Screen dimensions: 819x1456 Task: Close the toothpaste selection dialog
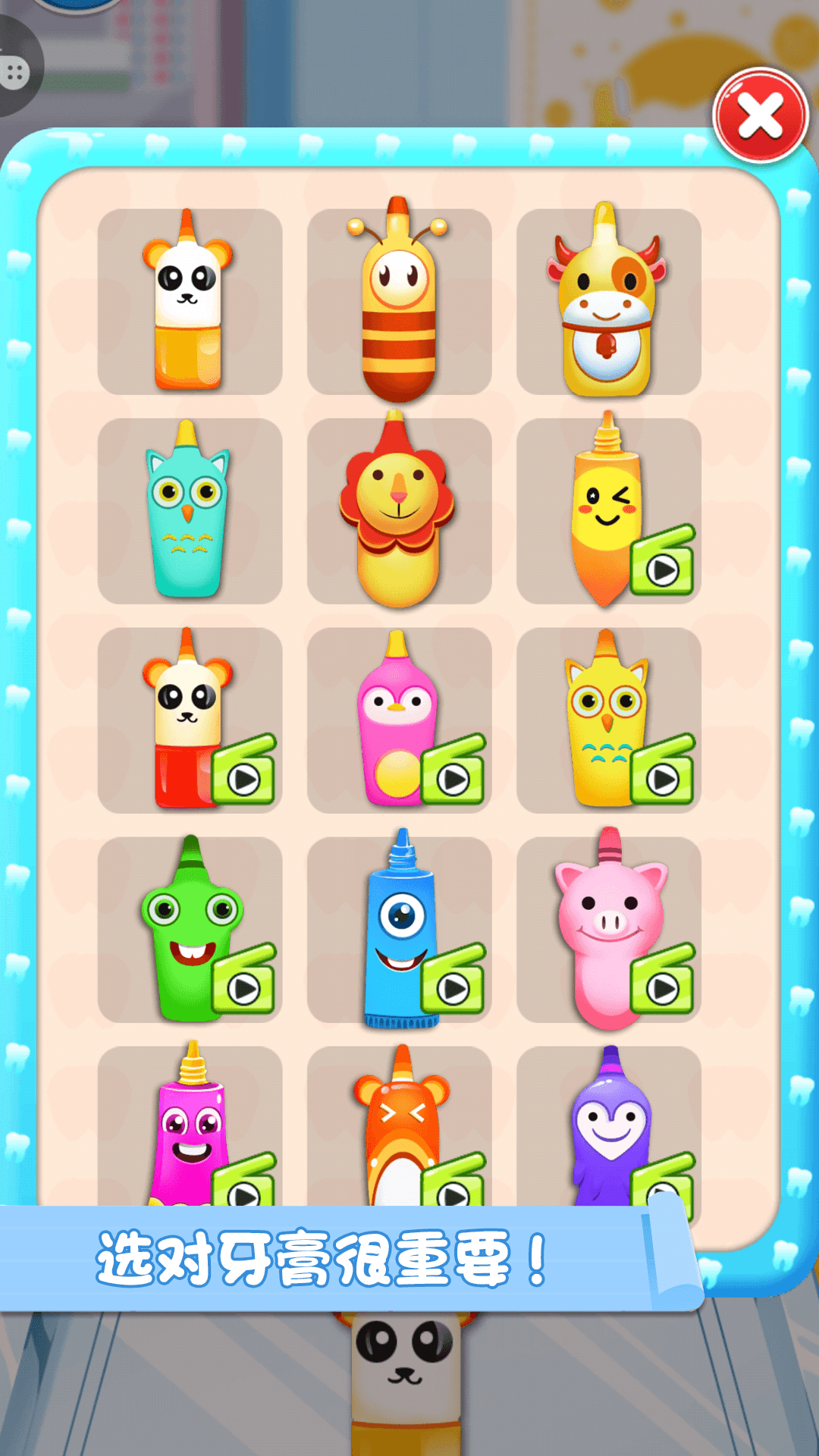click(761, 115)
